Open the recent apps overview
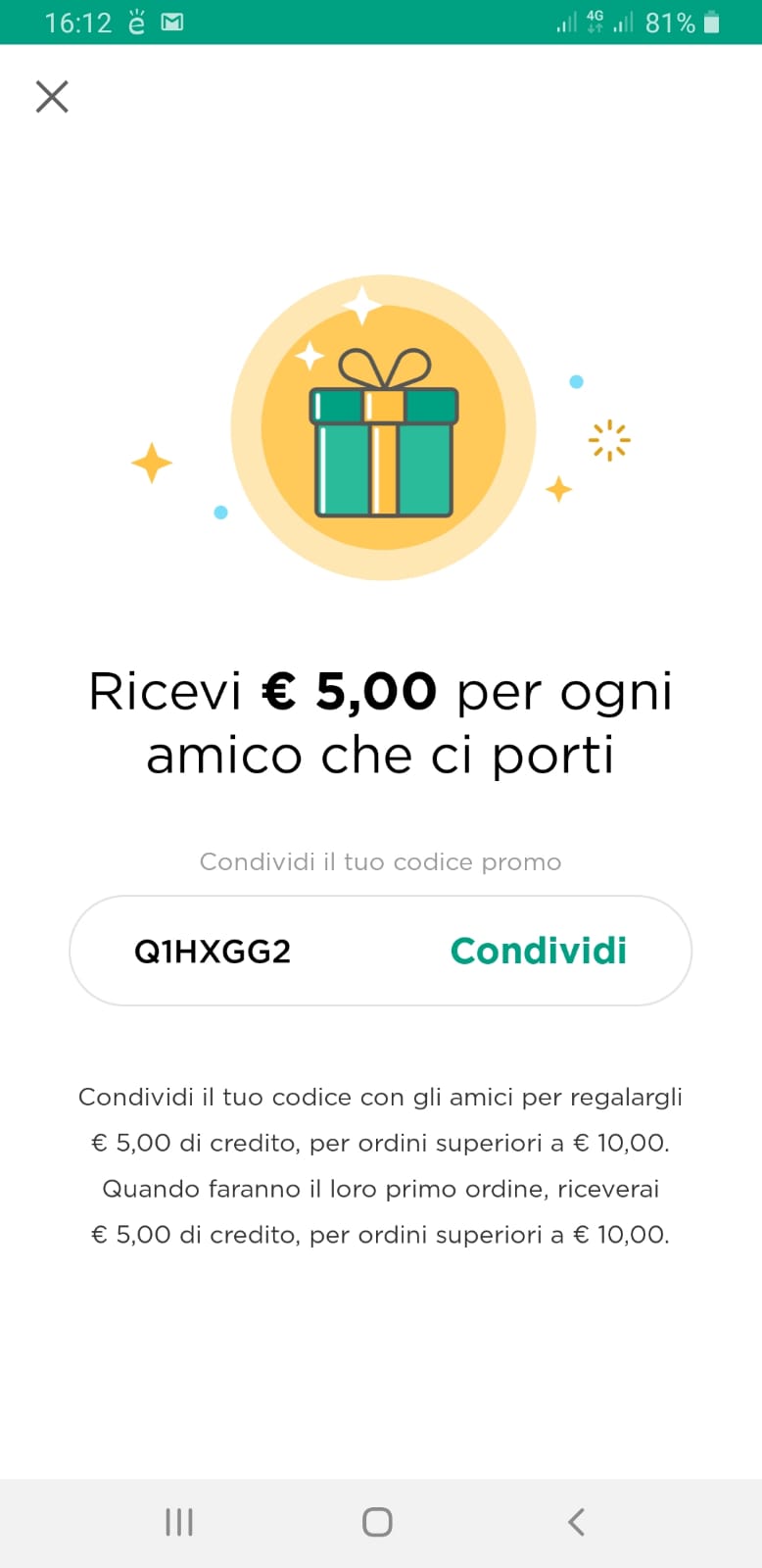The height and width of the screenshot is (1568, 762). [179, 1521]
